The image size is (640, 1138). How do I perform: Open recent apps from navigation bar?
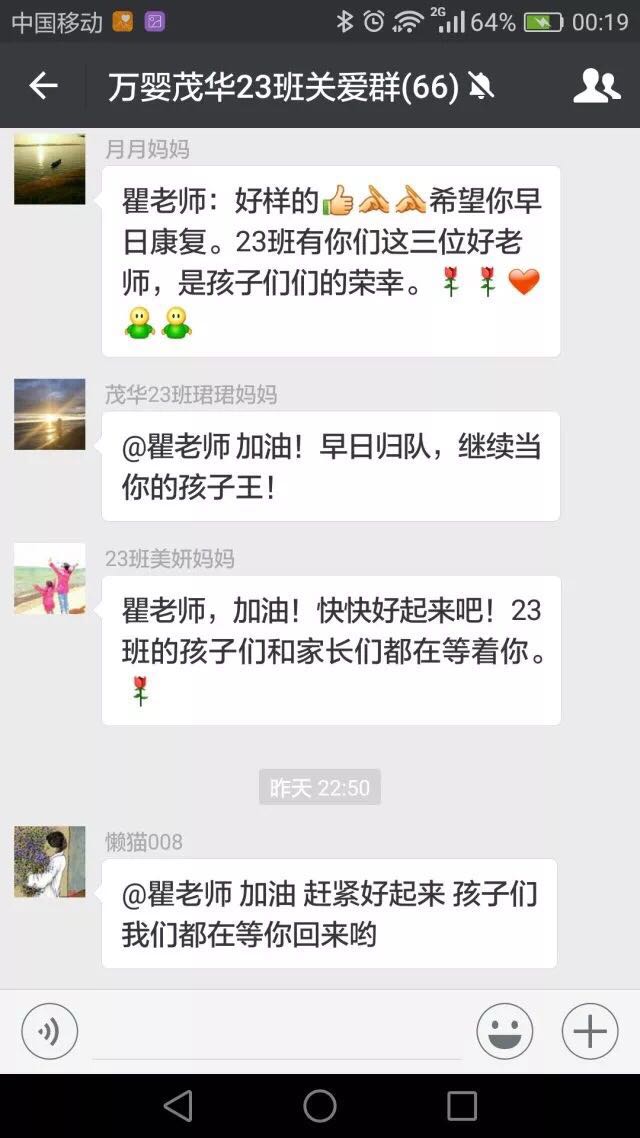[x=462, y=1105]
